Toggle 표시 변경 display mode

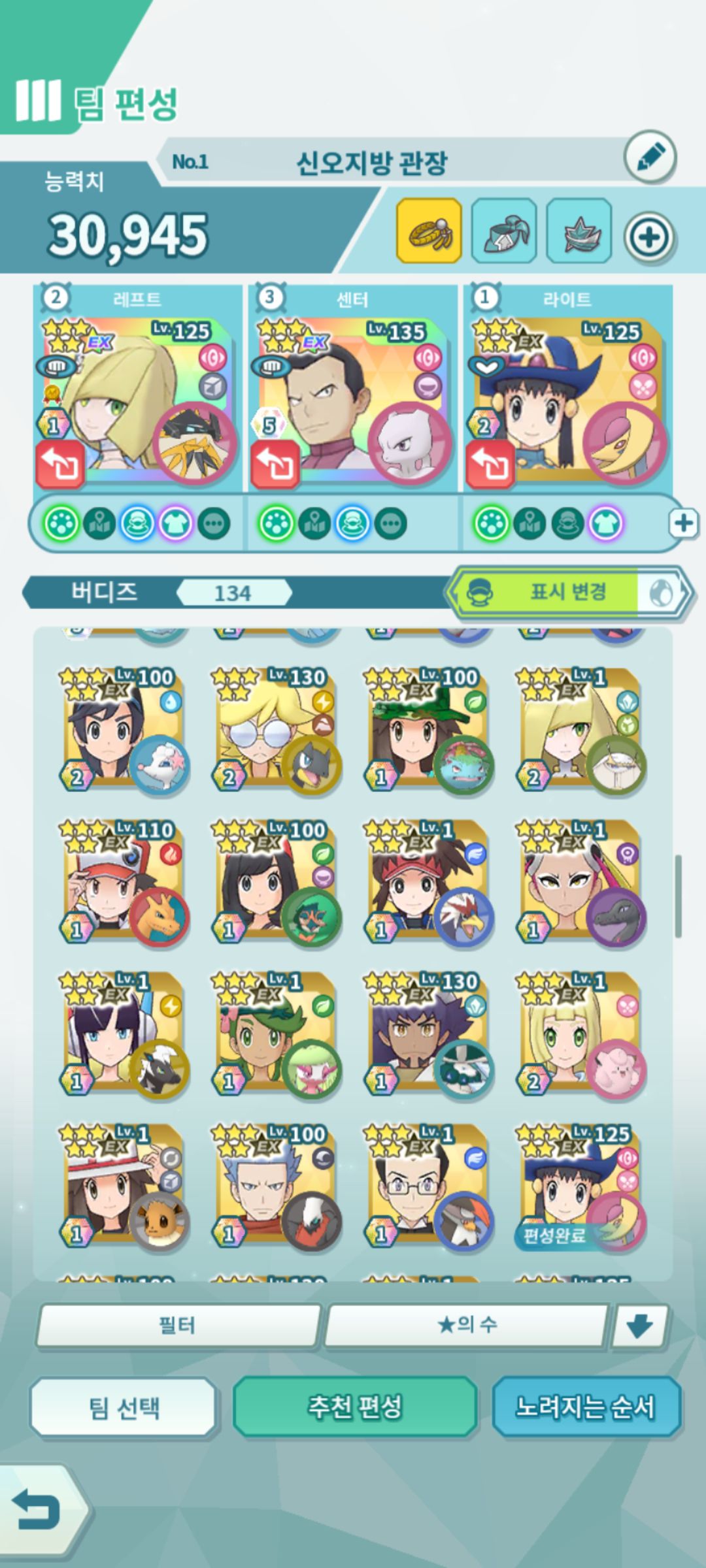click(x=567, y=593)
